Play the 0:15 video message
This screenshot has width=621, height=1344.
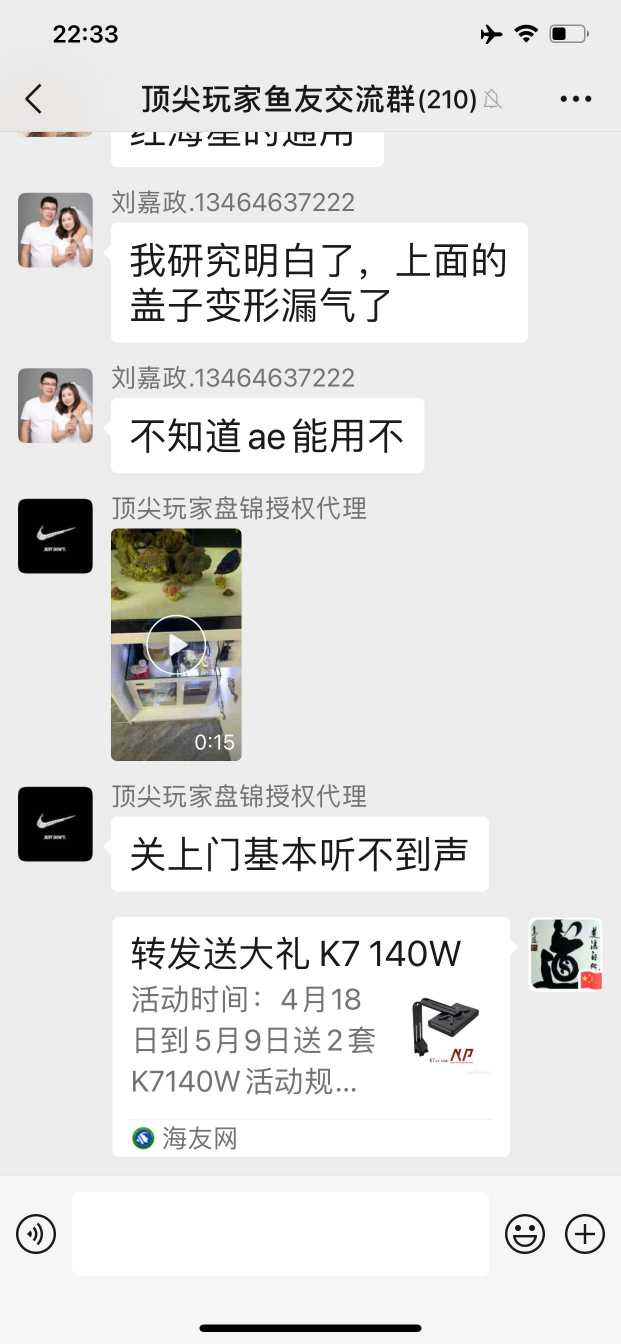[x=176, y=645]
